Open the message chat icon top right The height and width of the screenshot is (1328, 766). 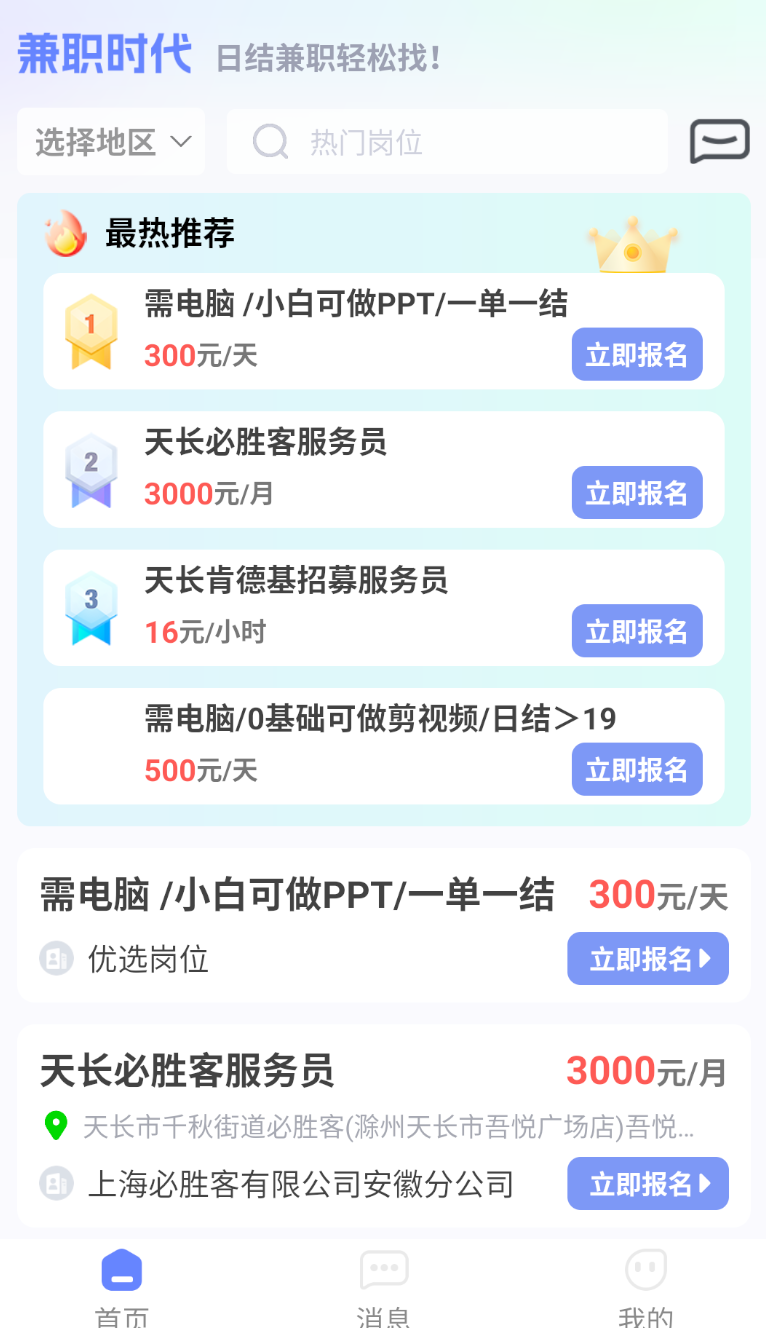pos(719,140)
